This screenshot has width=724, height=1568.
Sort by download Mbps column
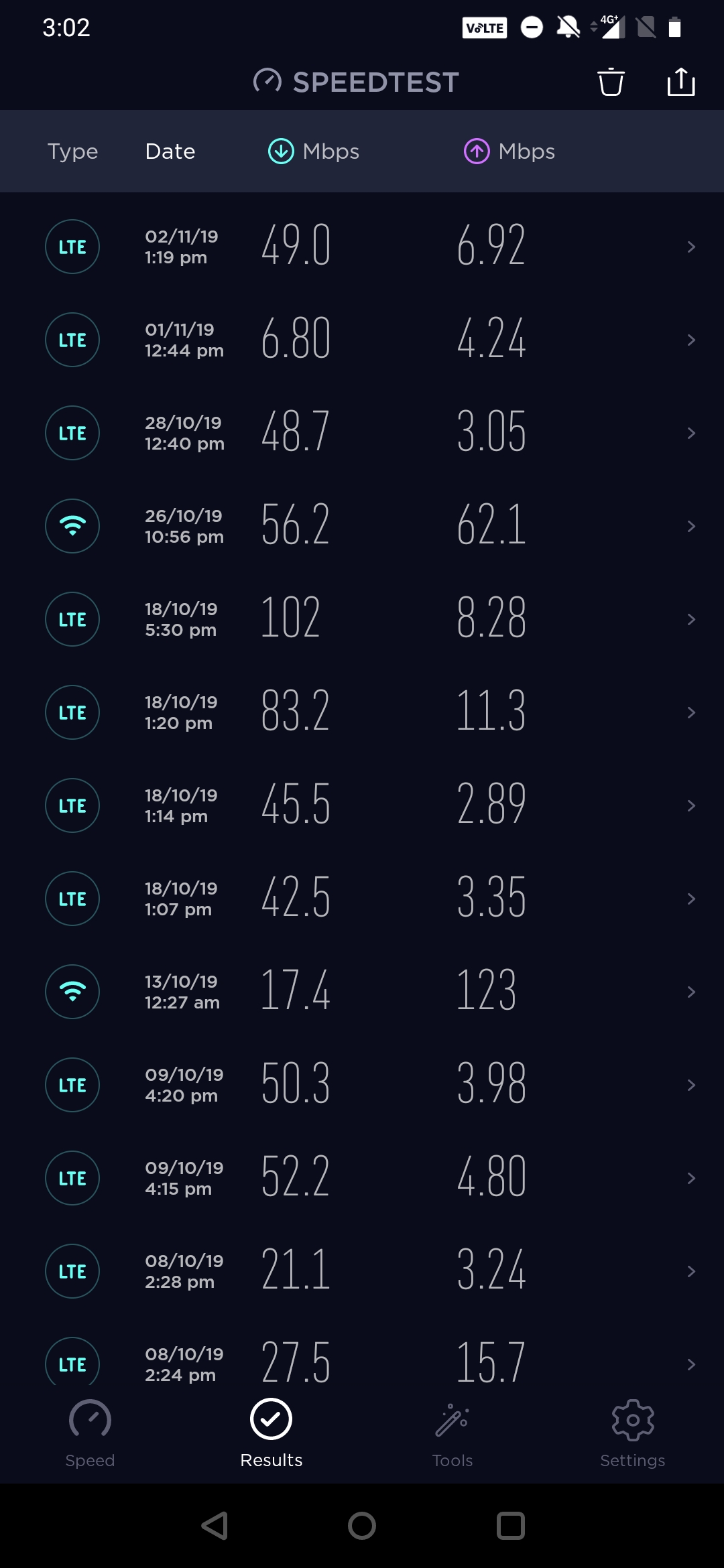[x=314, y=151]
